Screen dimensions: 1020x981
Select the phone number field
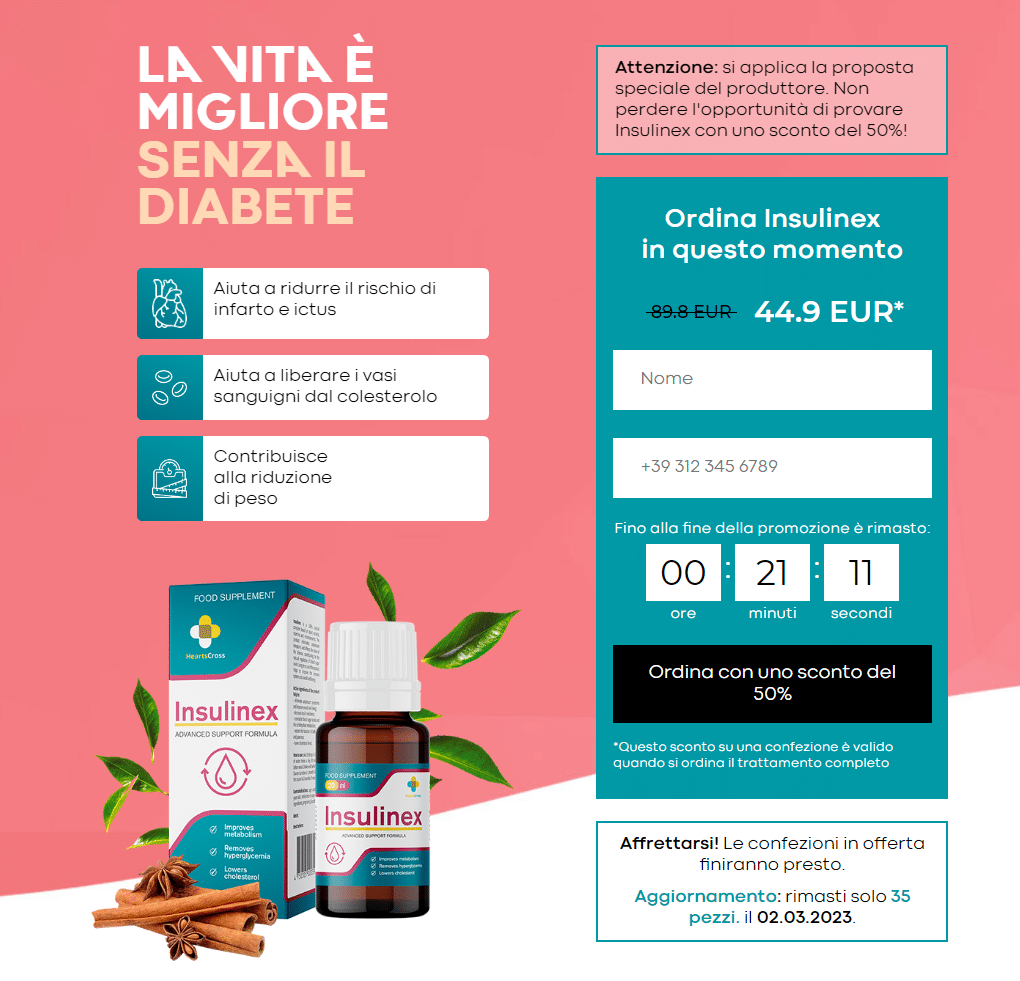point(771,467)
